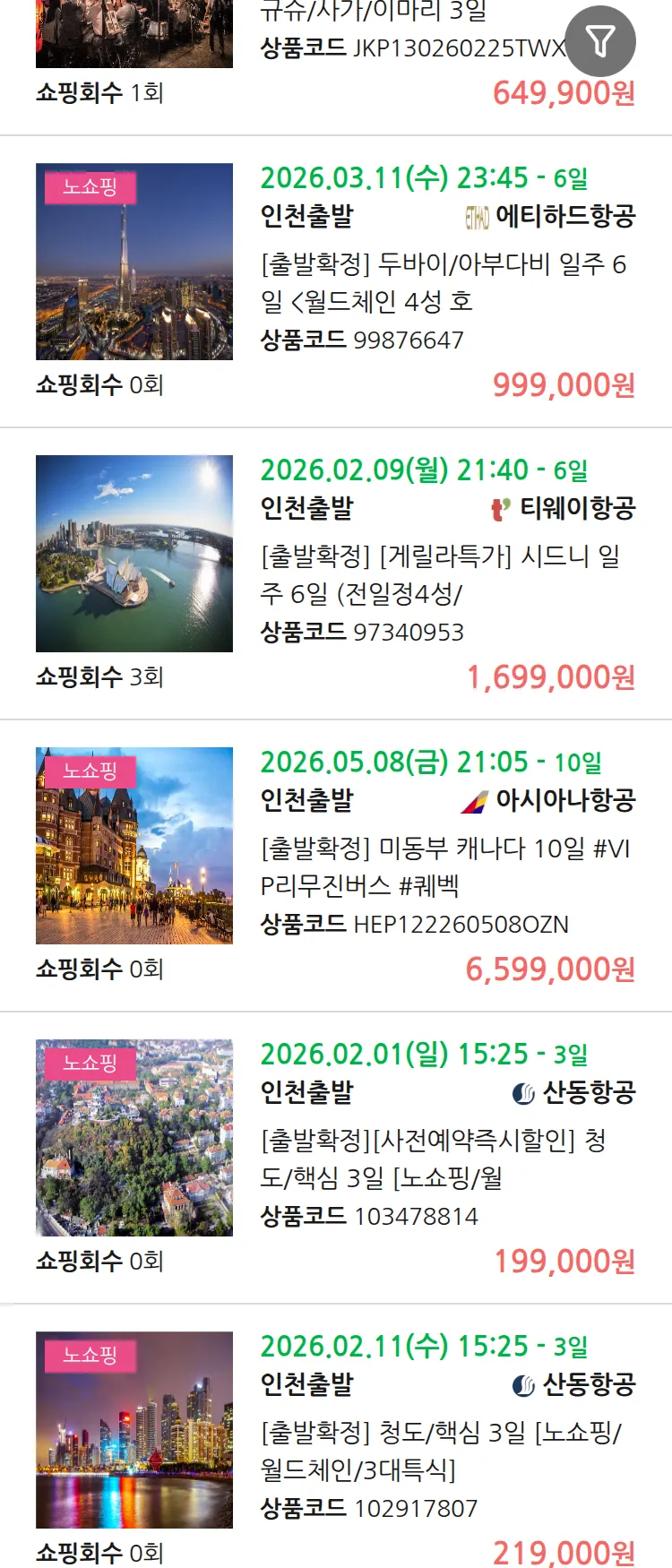Image resolution: width=672 pixels, height=1568 pixels.
Task: Open the floating filter button
Action: click(x=600, y=41)
